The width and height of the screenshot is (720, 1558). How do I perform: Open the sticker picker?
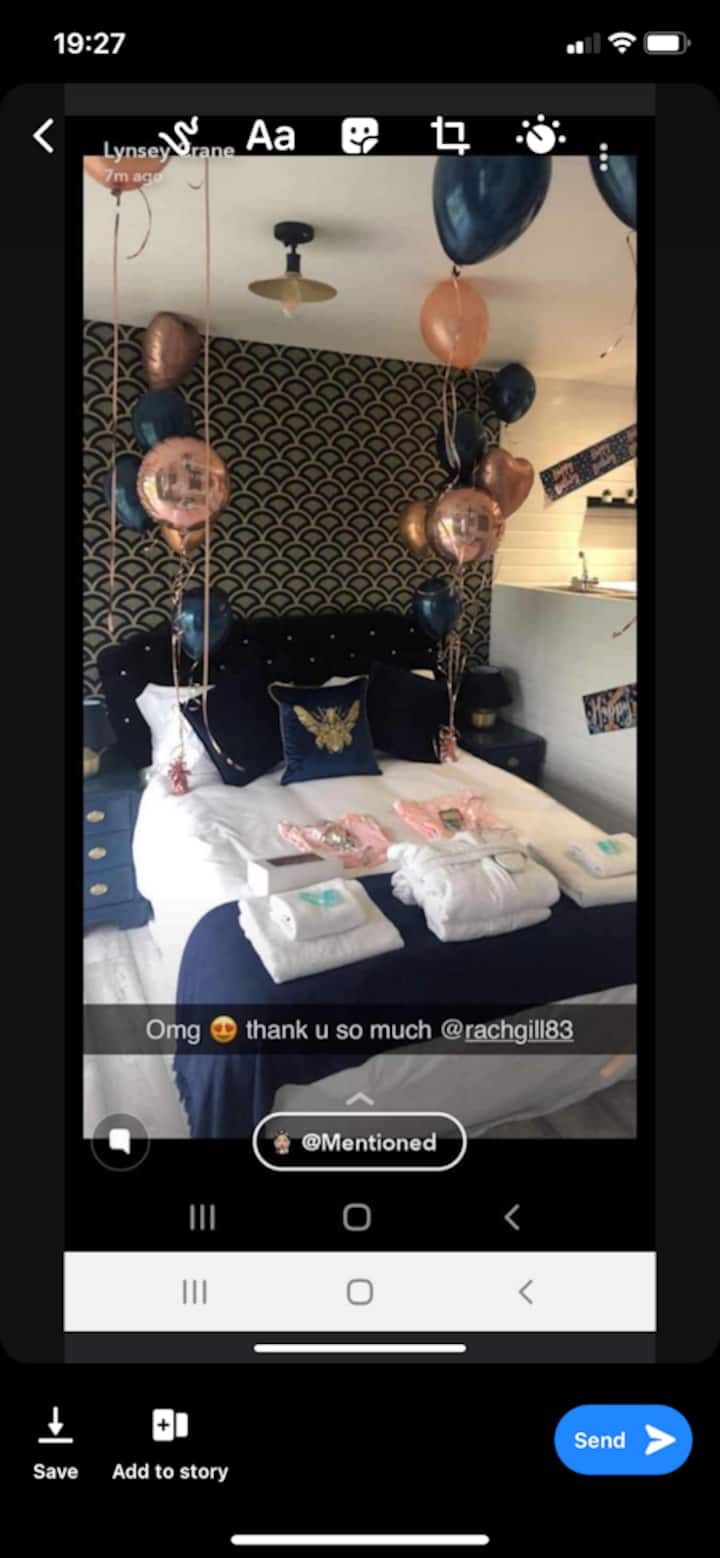click(360, 135)
